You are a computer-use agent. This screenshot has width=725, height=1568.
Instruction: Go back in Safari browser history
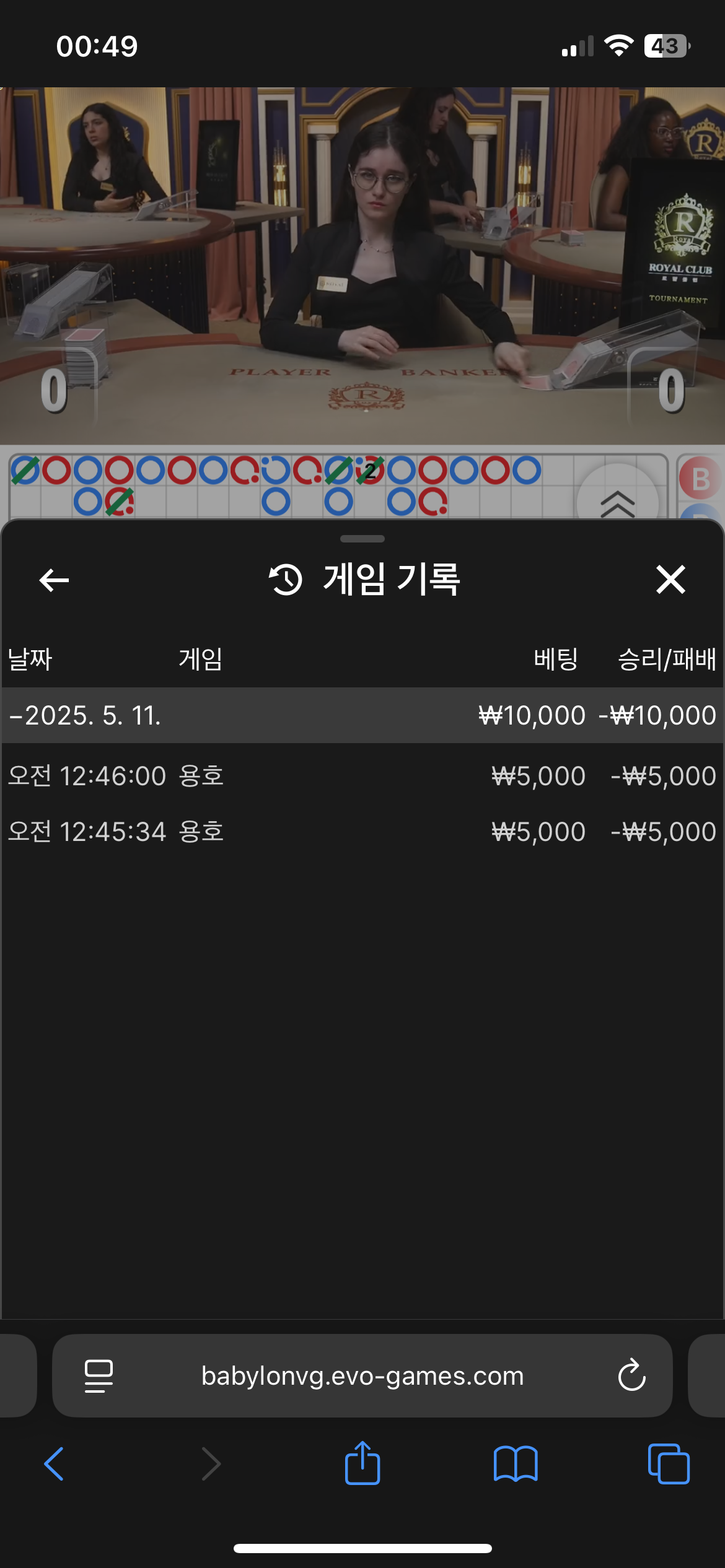point(55,1464)
